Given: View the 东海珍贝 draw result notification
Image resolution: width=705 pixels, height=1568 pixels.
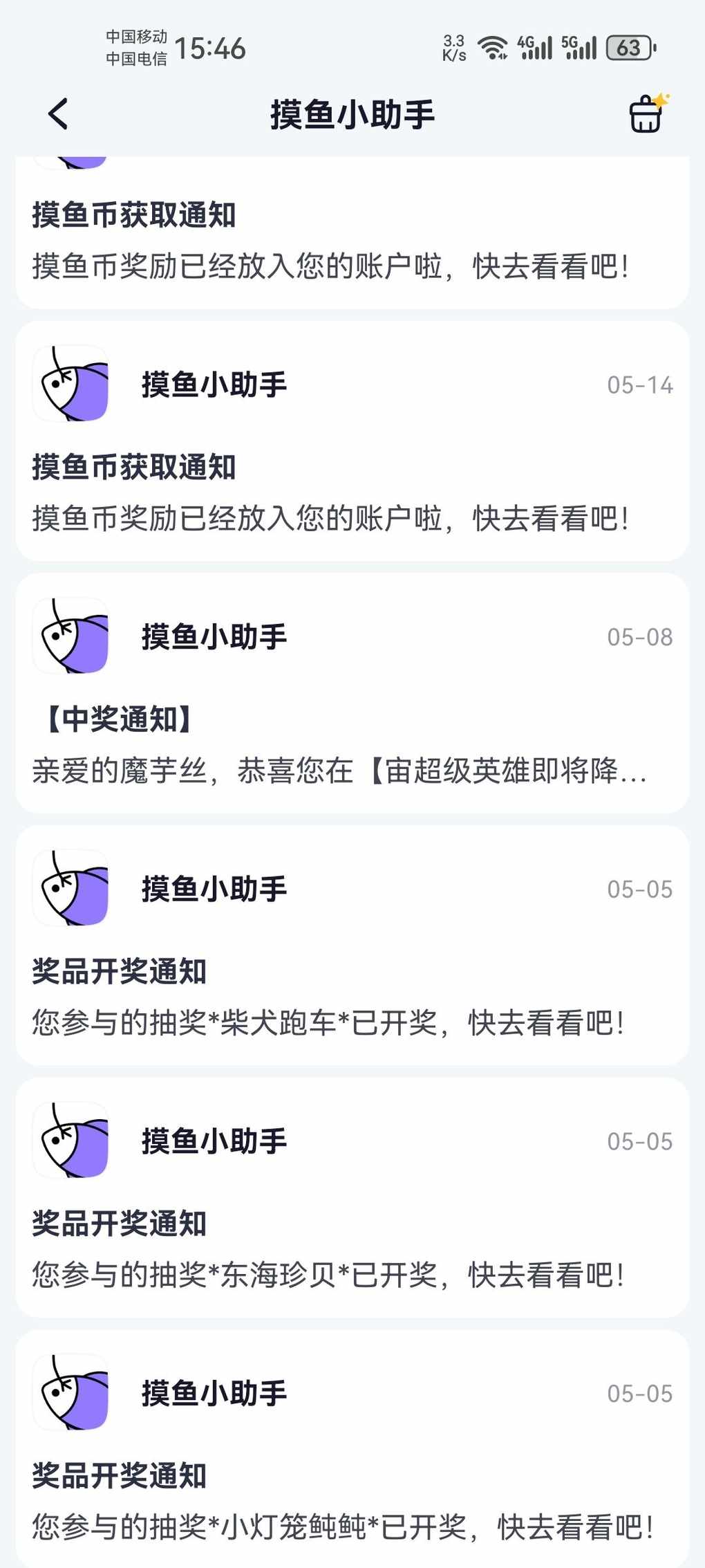Looking at the screenshot, I should pos(352,1197).
